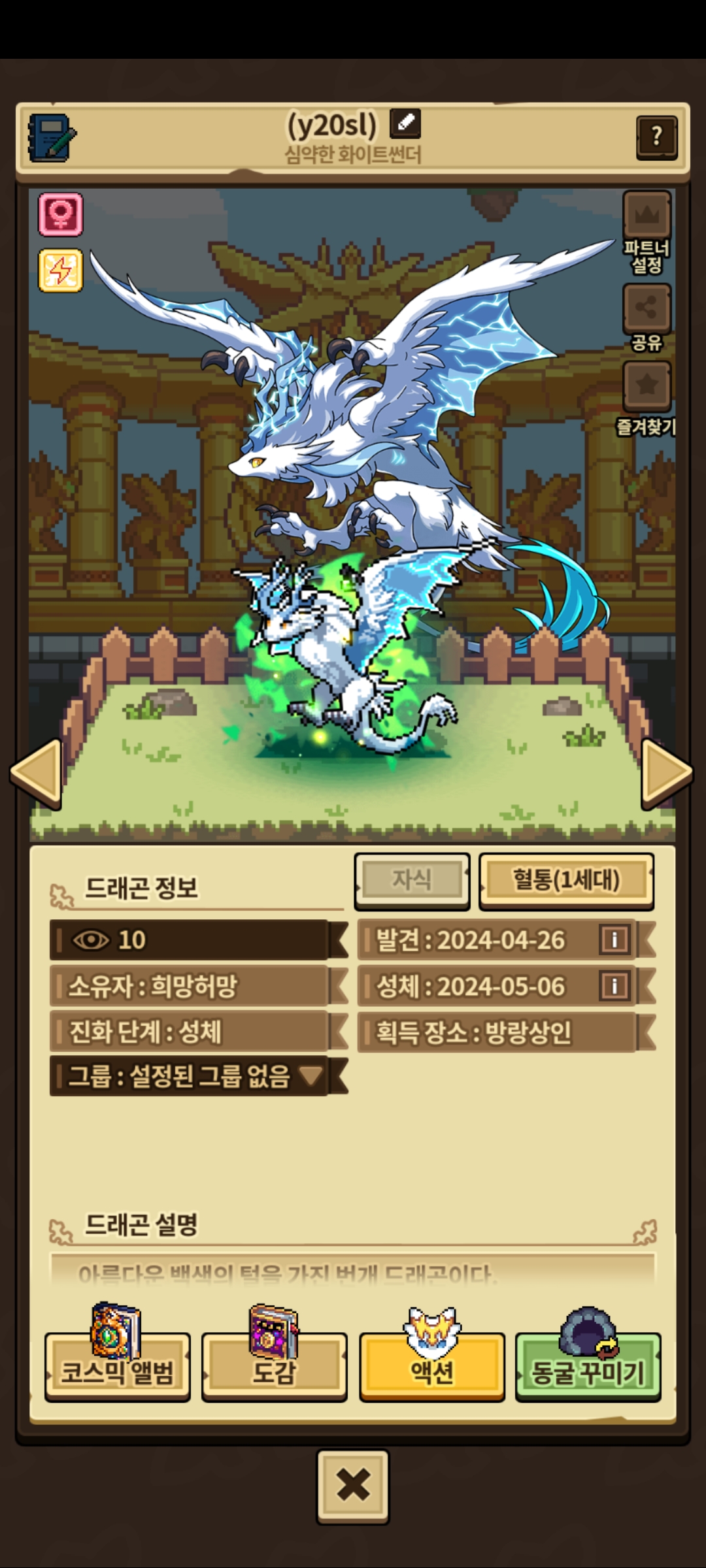Open the 코스믹 앨범
Screen dimensions: 706x1568
[x=118, y=1365]
